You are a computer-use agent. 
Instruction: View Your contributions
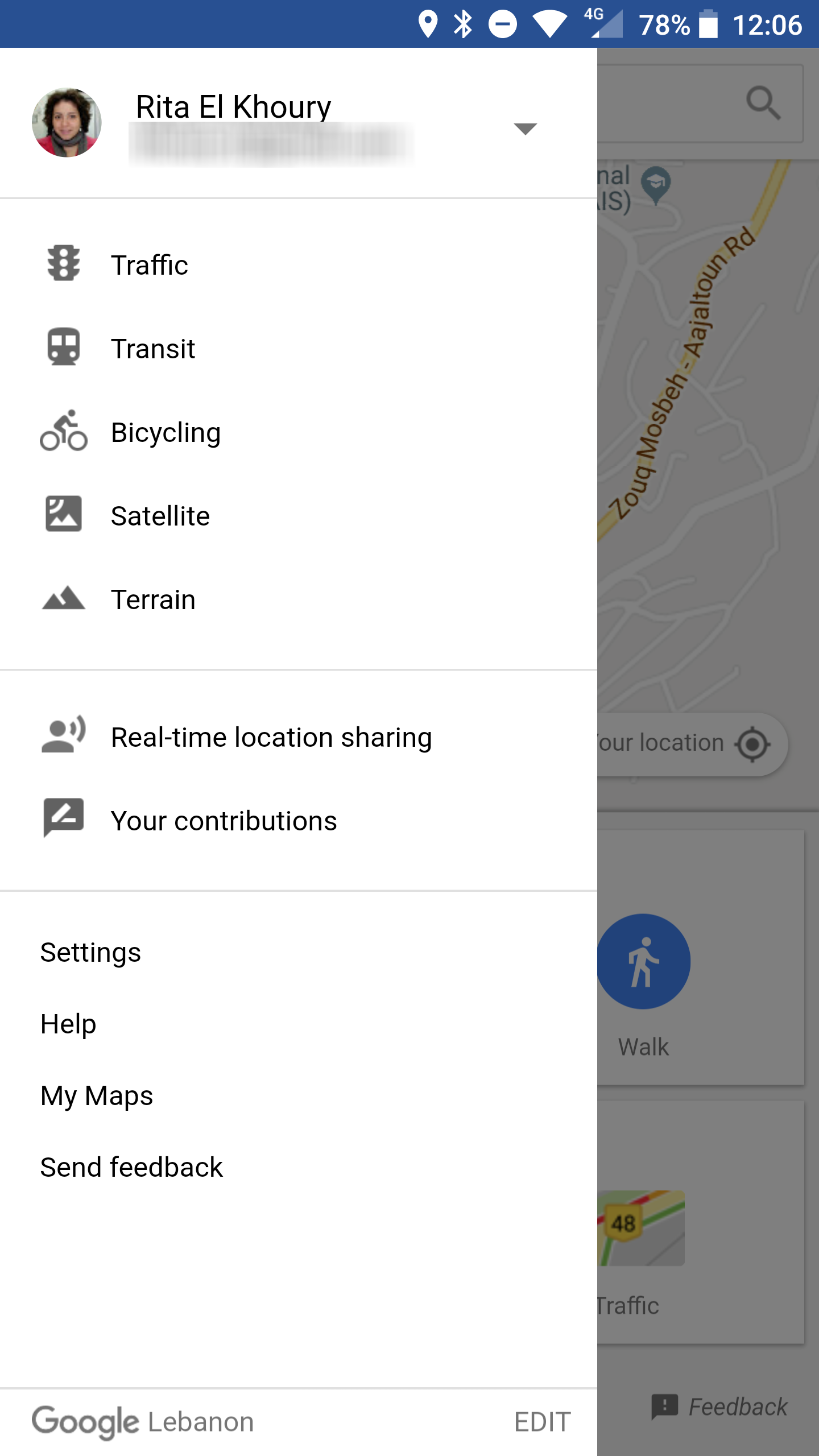click(x=224, y=820)
